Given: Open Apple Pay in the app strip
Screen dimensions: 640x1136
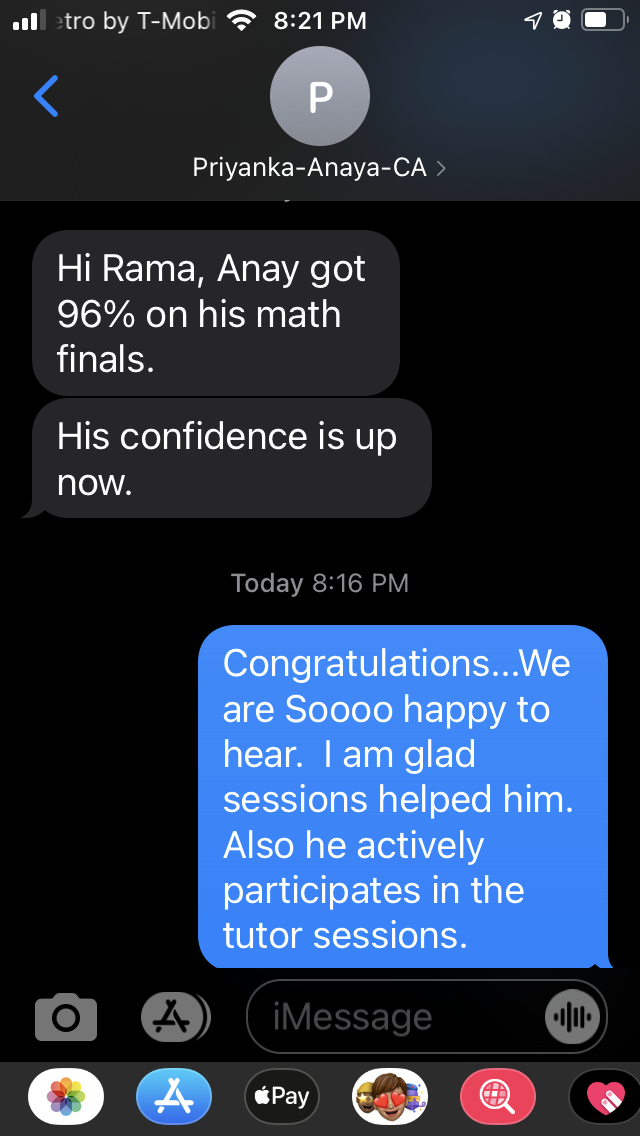Looking at the screenshot, I should pos(281,1096).
